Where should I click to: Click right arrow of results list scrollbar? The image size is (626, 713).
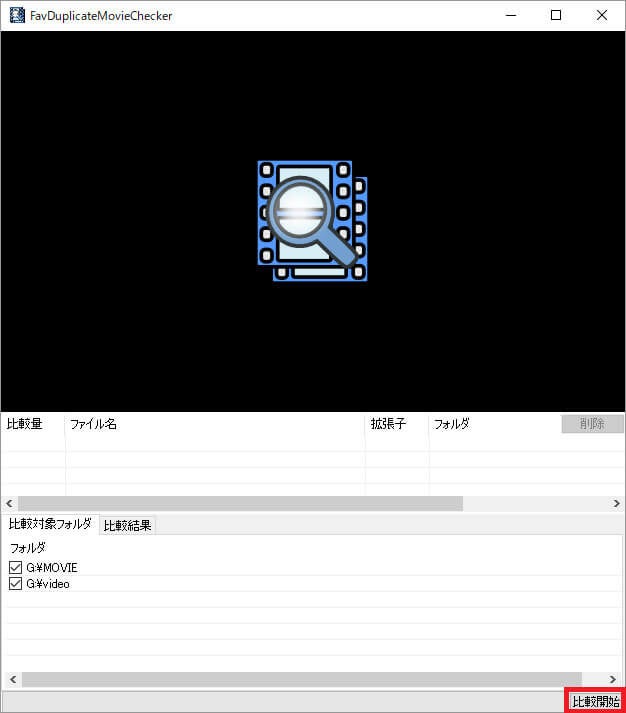[x=616, y=503]
